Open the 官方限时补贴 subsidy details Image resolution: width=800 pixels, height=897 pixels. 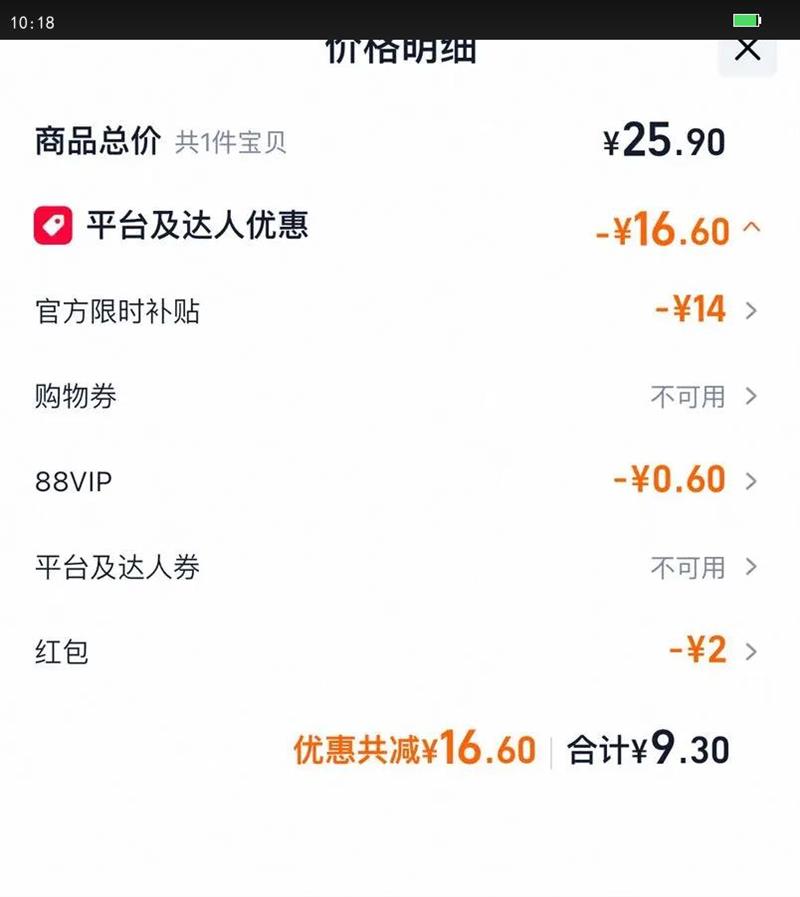751,311
